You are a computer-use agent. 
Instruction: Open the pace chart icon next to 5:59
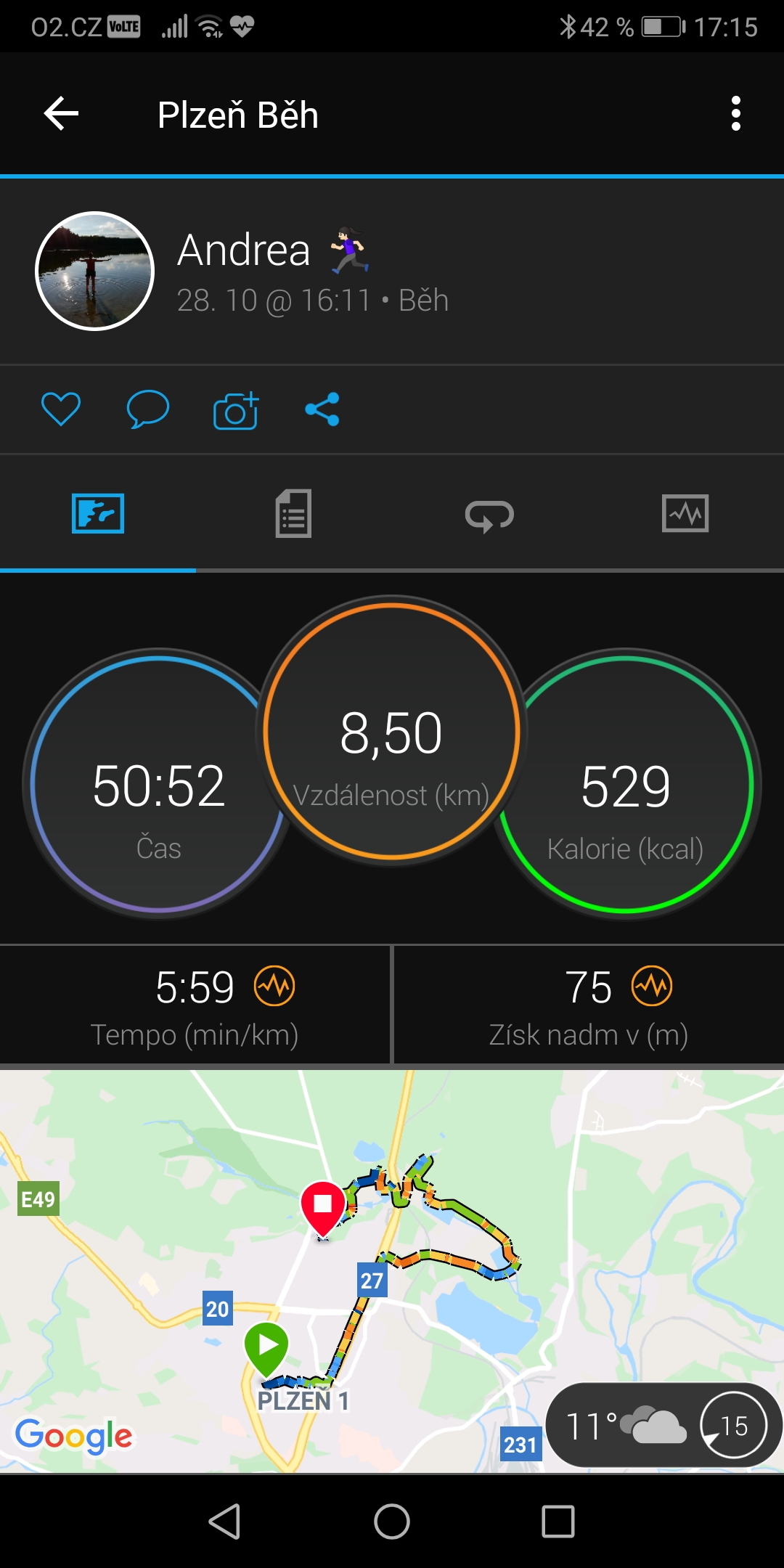pyautogui.click(x=274, y=986)
